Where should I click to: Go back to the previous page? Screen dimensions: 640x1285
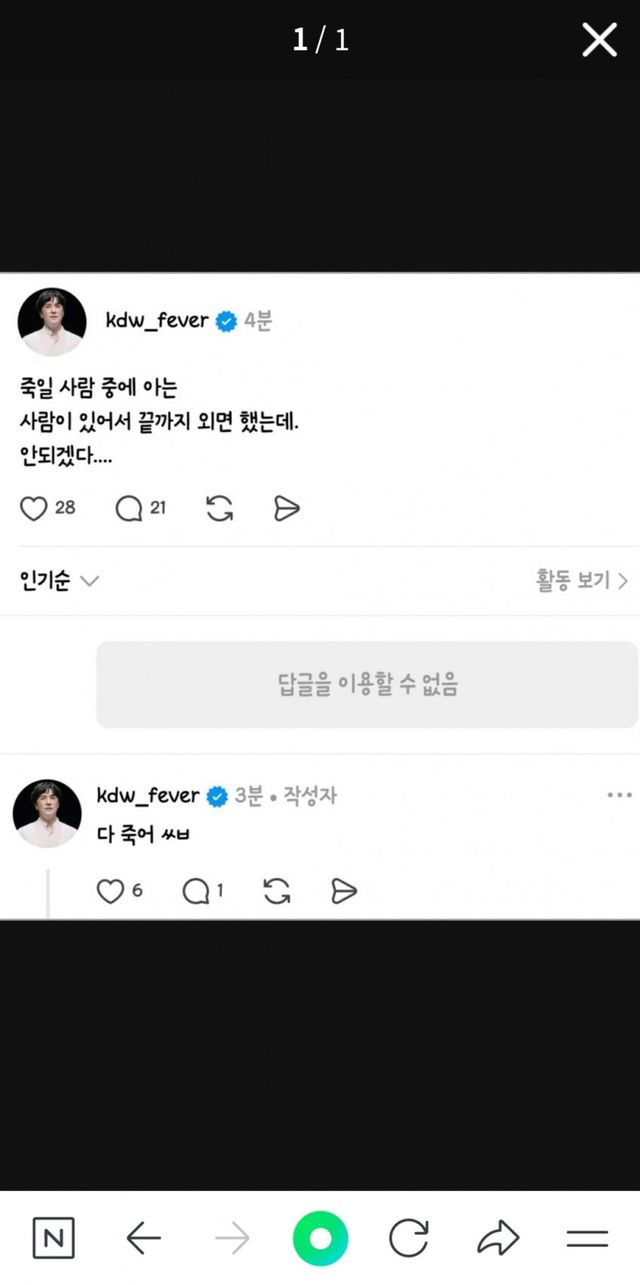(143, 1239)
